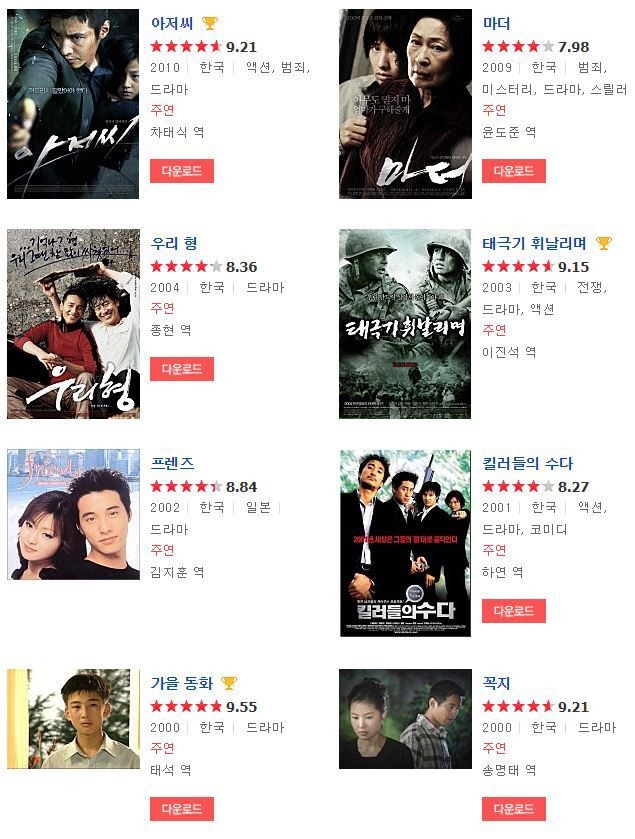Download 아저씨 with the 다운로드 button
Screen dimensions: 635x839
[x=181, y=171]
